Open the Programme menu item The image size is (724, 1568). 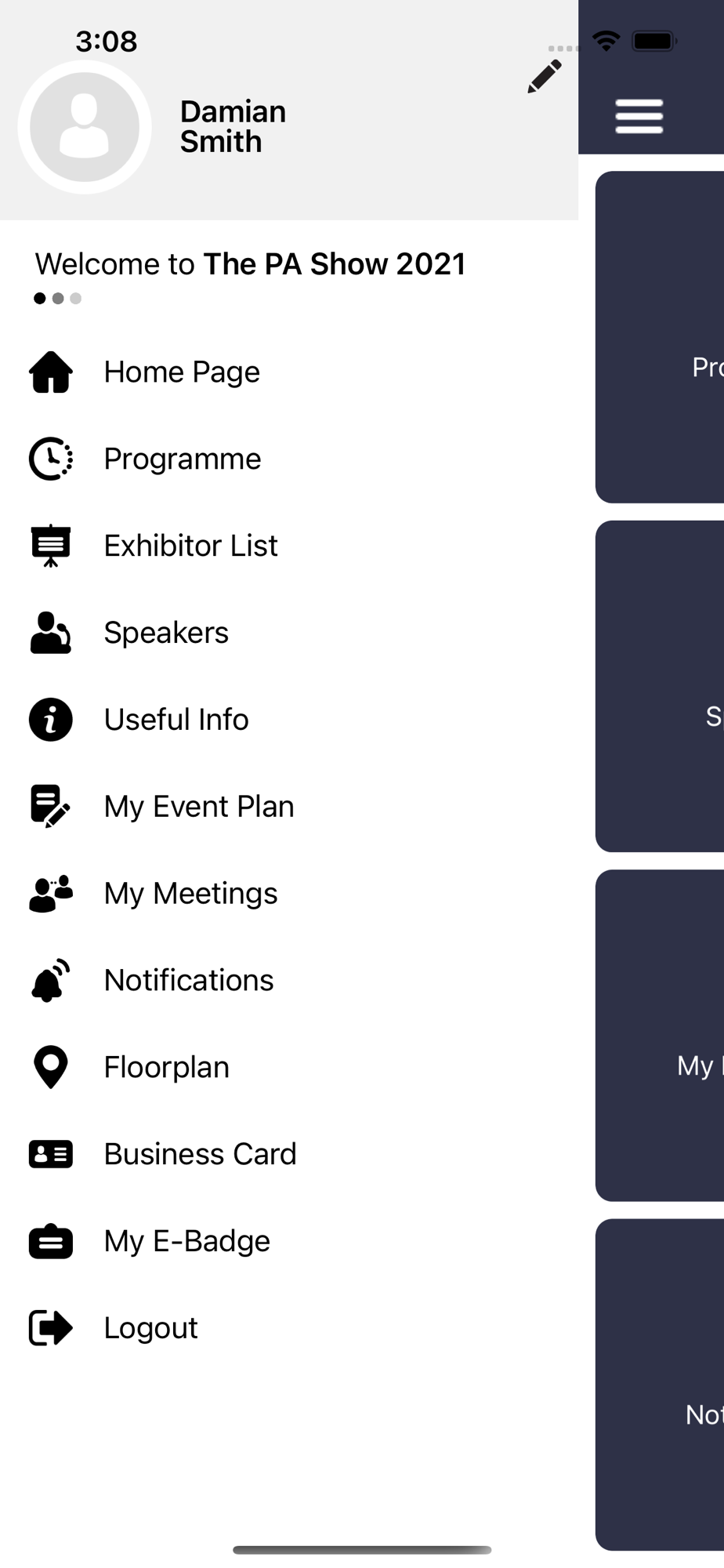289,459
